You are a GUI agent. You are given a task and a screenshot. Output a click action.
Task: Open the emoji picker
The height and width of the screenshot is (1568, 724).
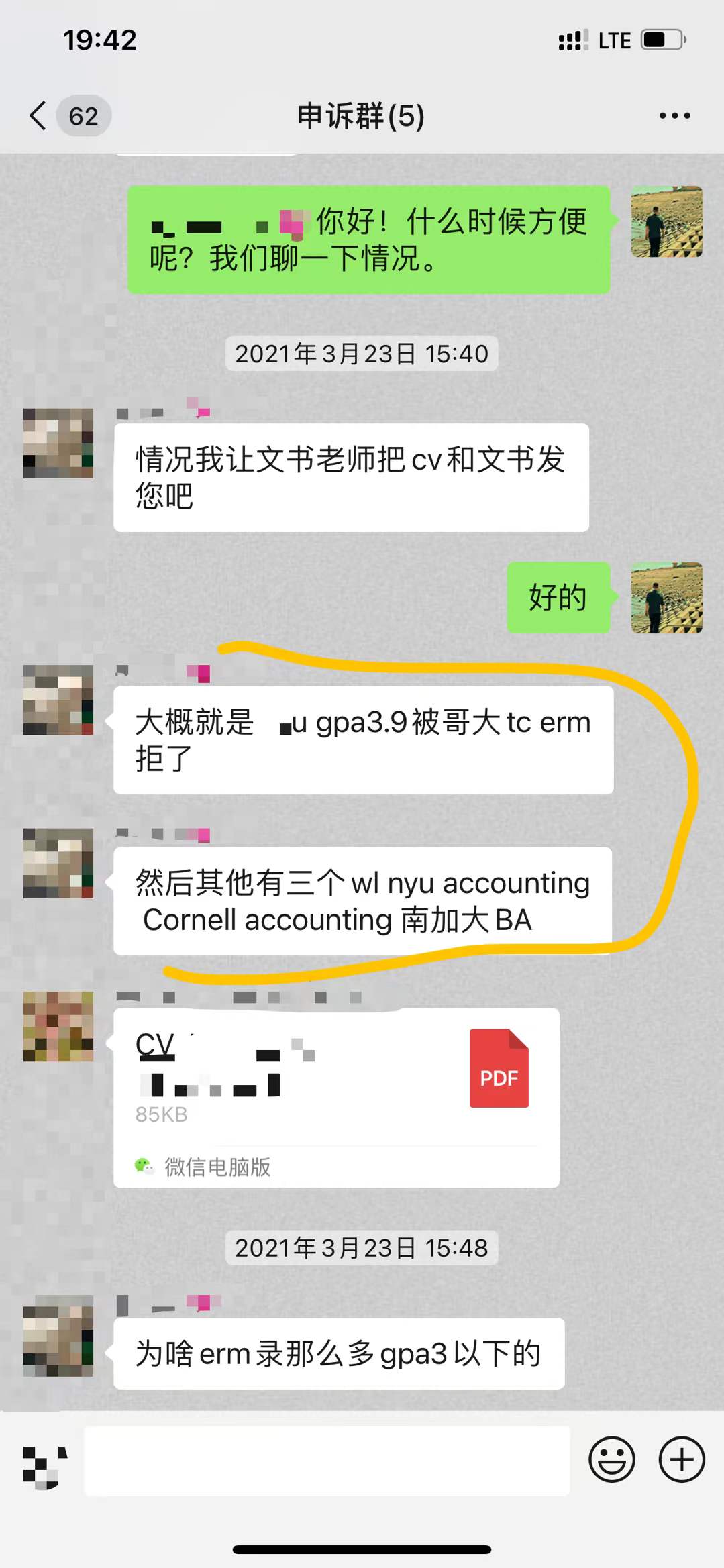[611, 1459]
